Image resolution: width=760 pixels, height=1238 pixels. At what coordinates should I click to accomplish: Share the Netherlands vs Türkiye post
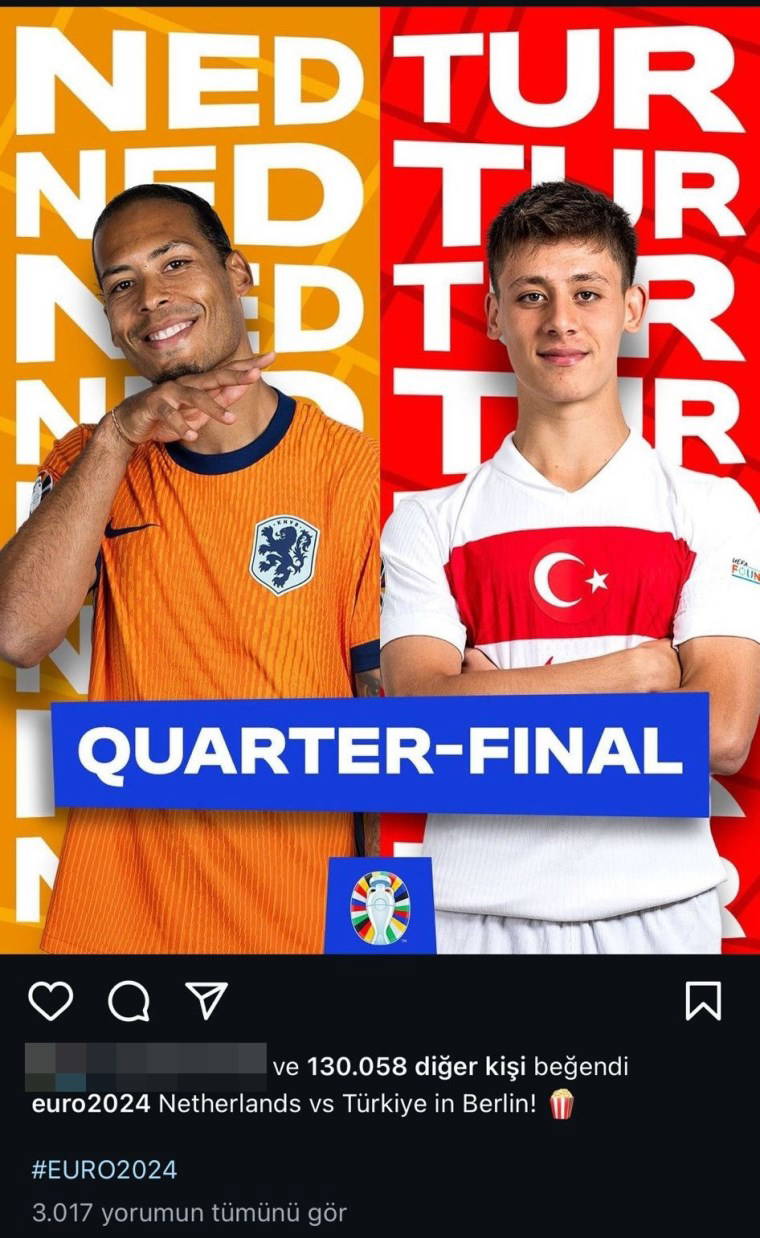tap(207, 1001)
